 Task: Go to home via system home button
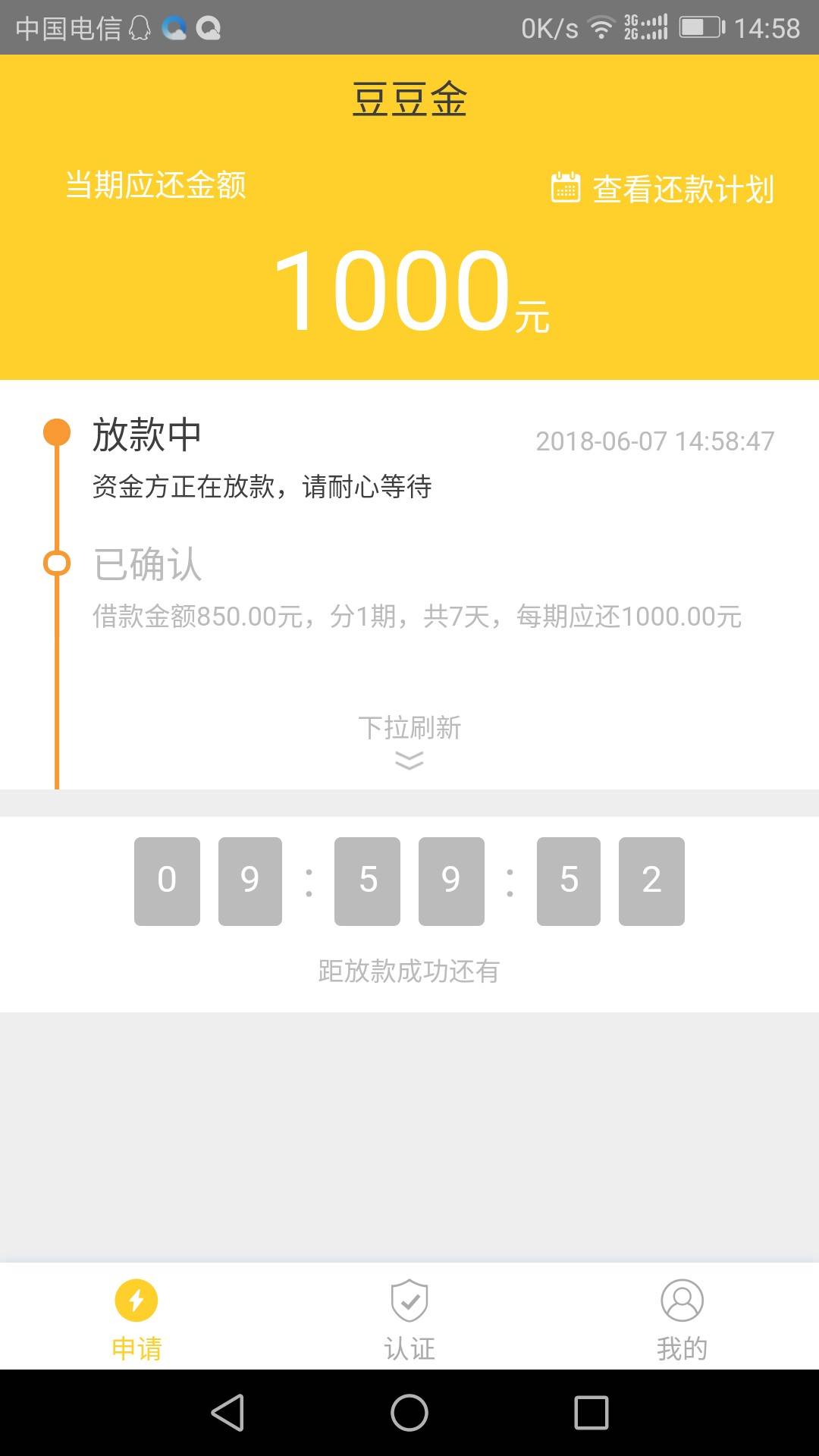pyautogui.click(x=409, y=1413)
